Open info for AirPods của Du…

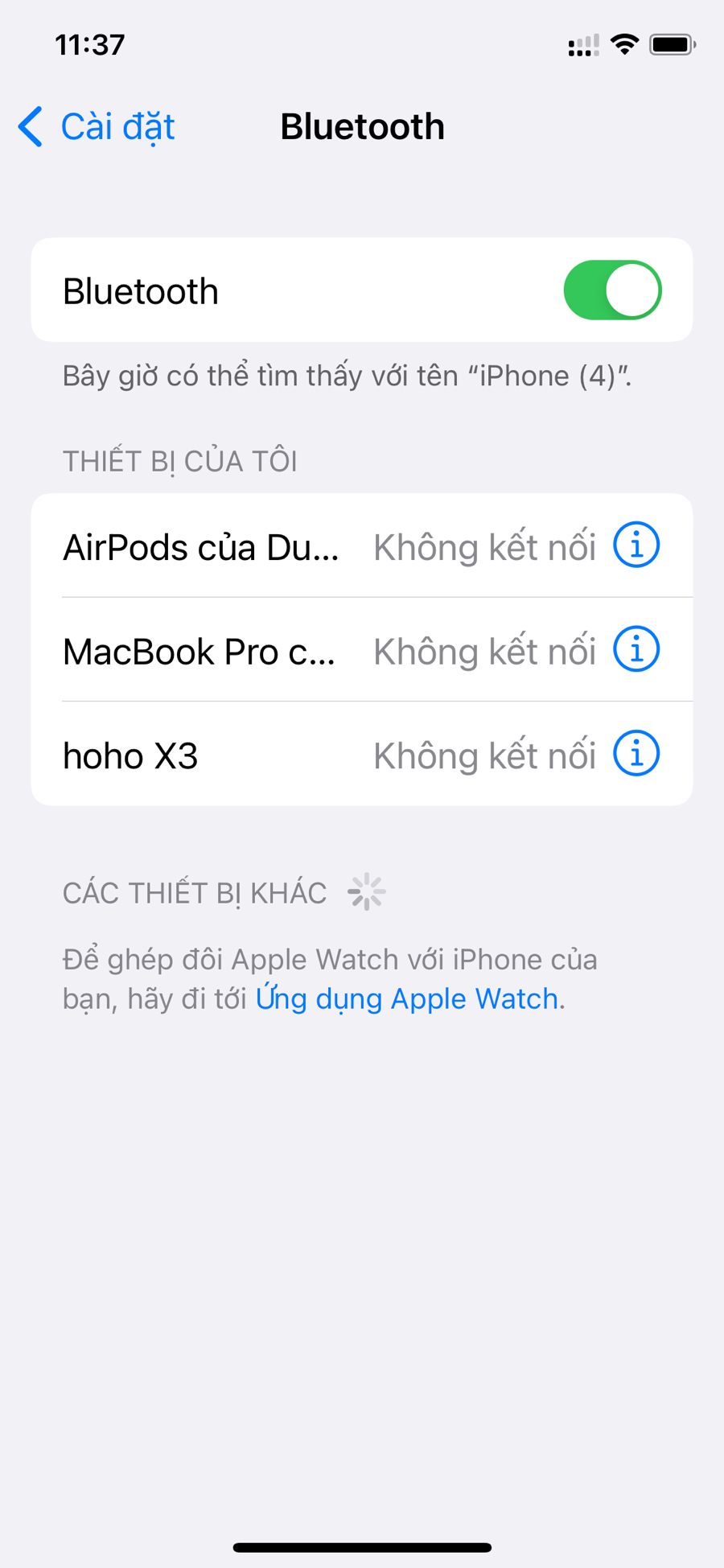(636, 545)
